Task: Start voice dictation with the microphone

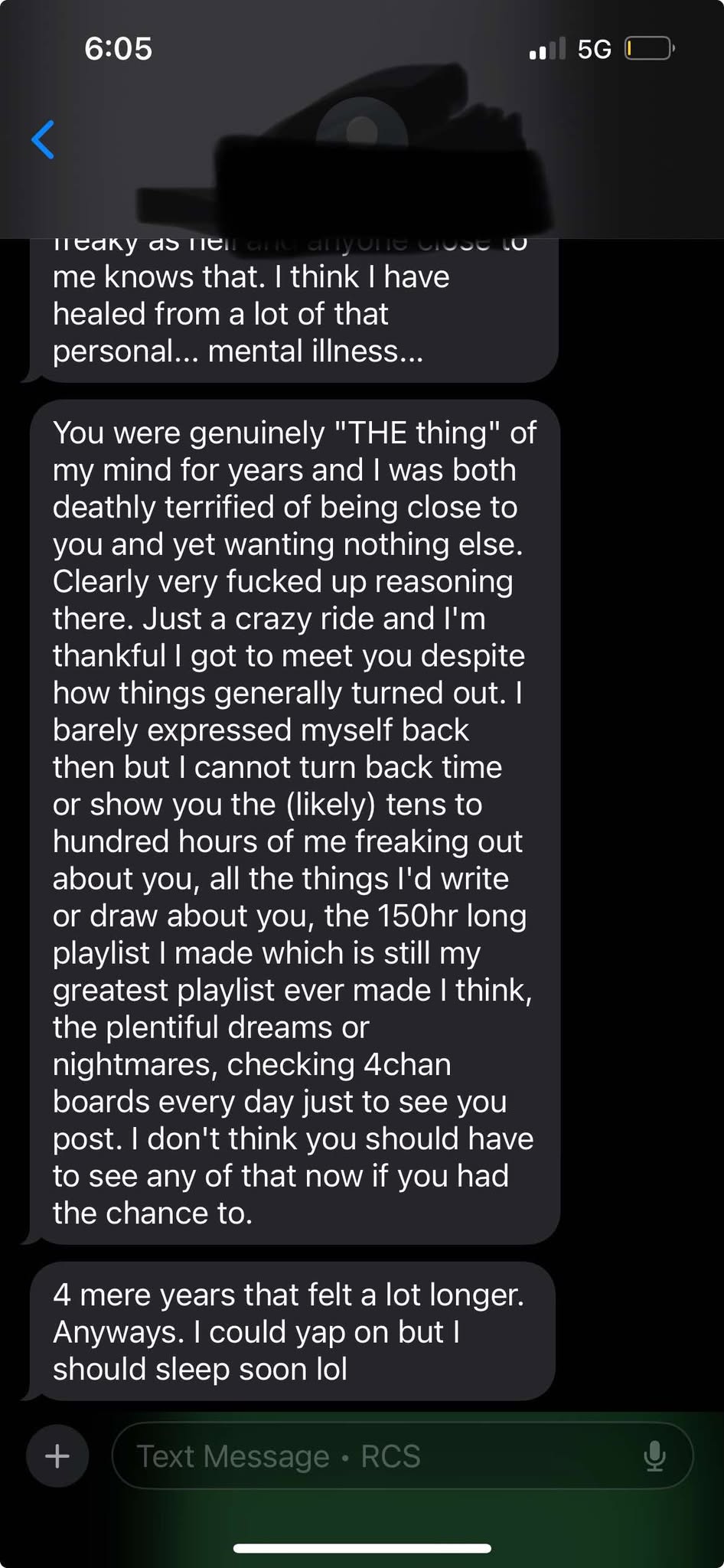Action: [x=654, y=1455]
